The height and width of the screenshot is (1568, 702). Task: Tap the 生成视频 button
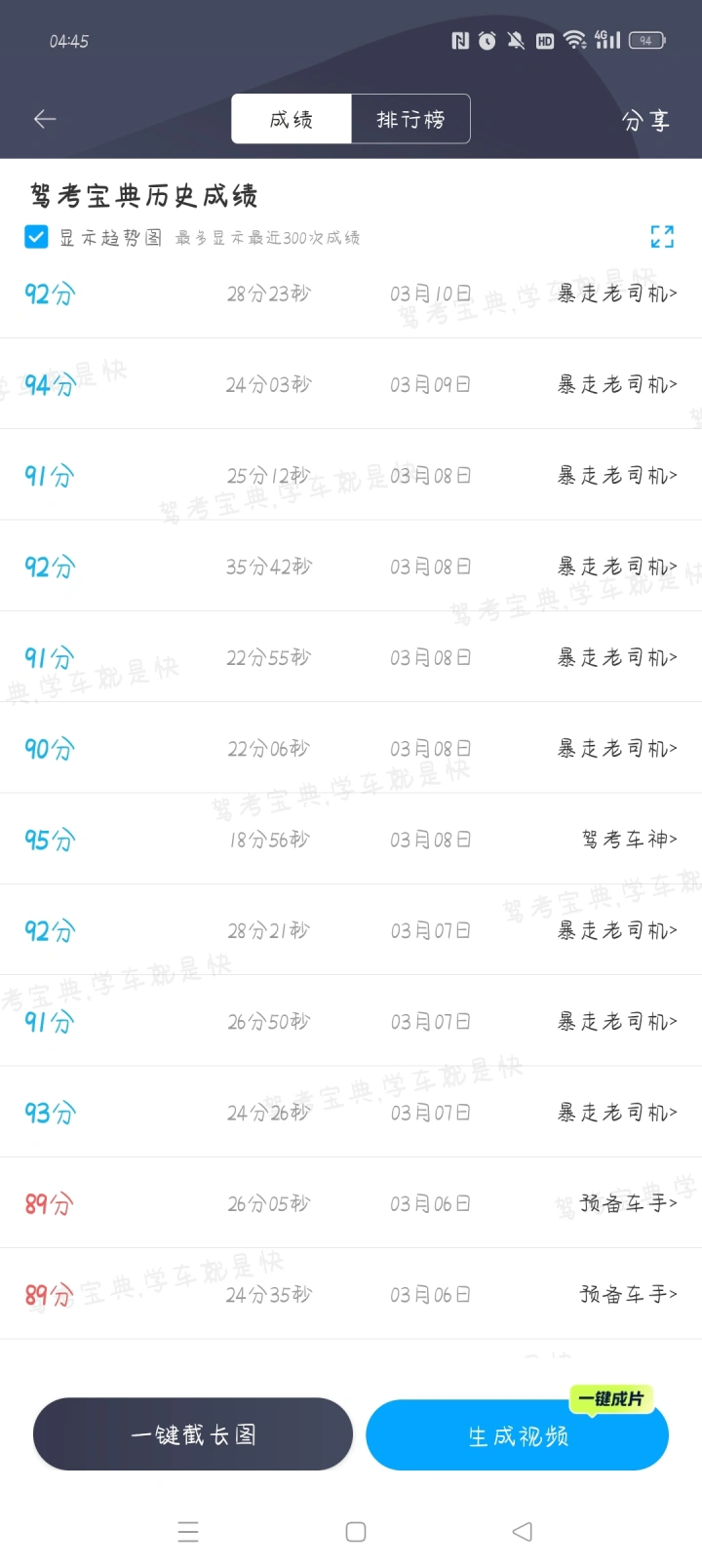tap(518, 1435)
